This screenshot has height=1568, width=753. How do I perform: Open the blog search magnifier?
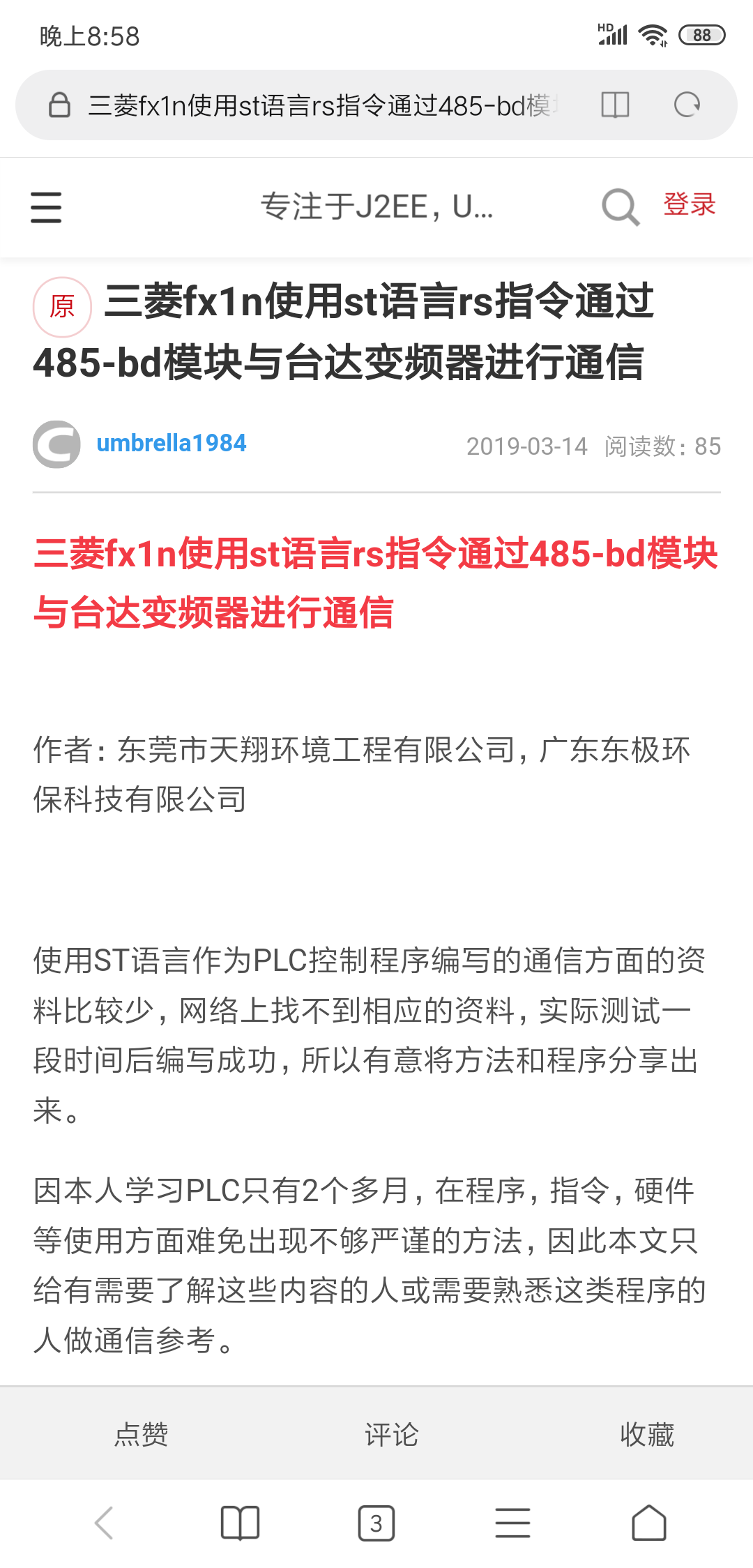[x=620, y=207]
